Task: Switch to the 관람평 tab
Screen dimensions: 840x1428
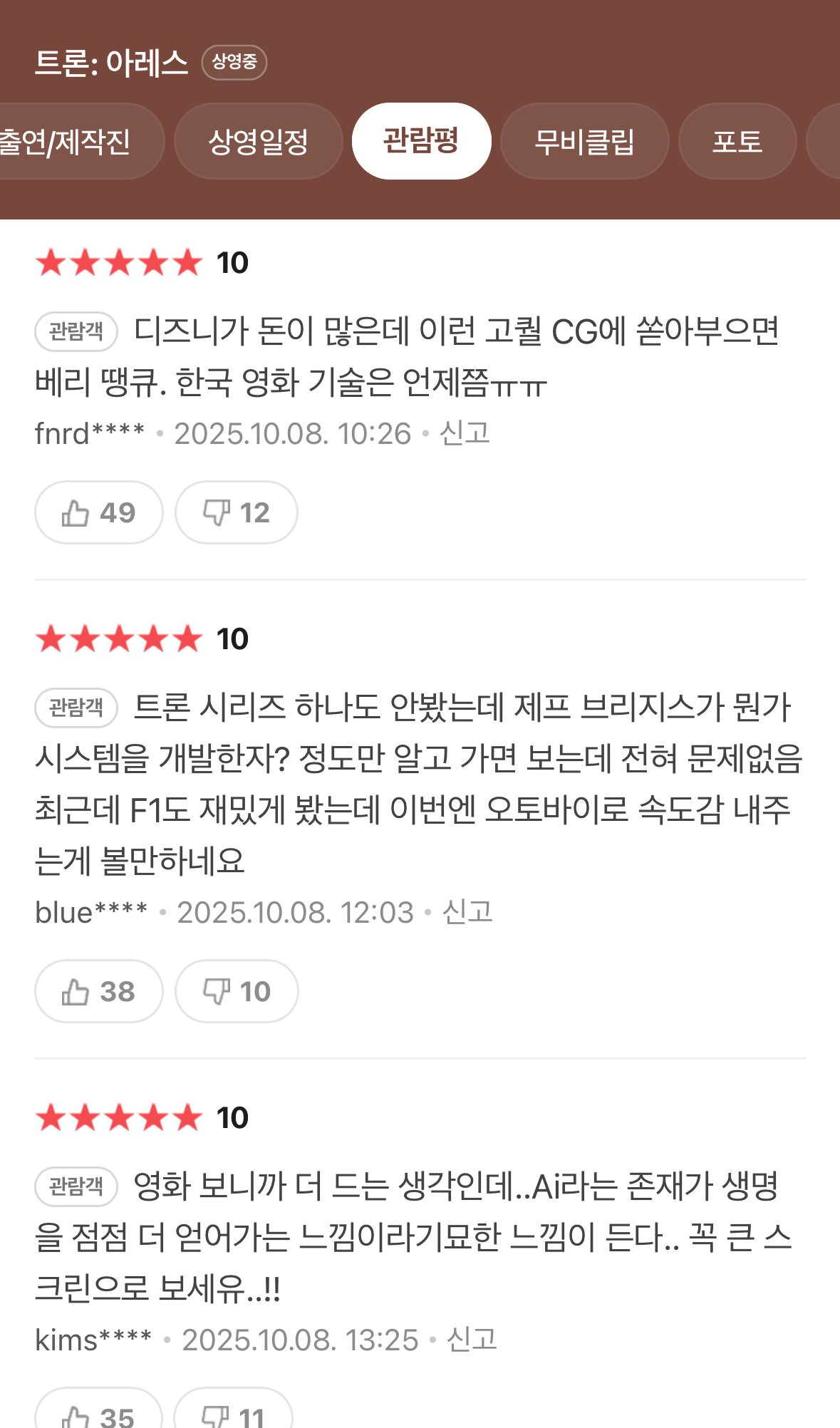Action: 422,141
